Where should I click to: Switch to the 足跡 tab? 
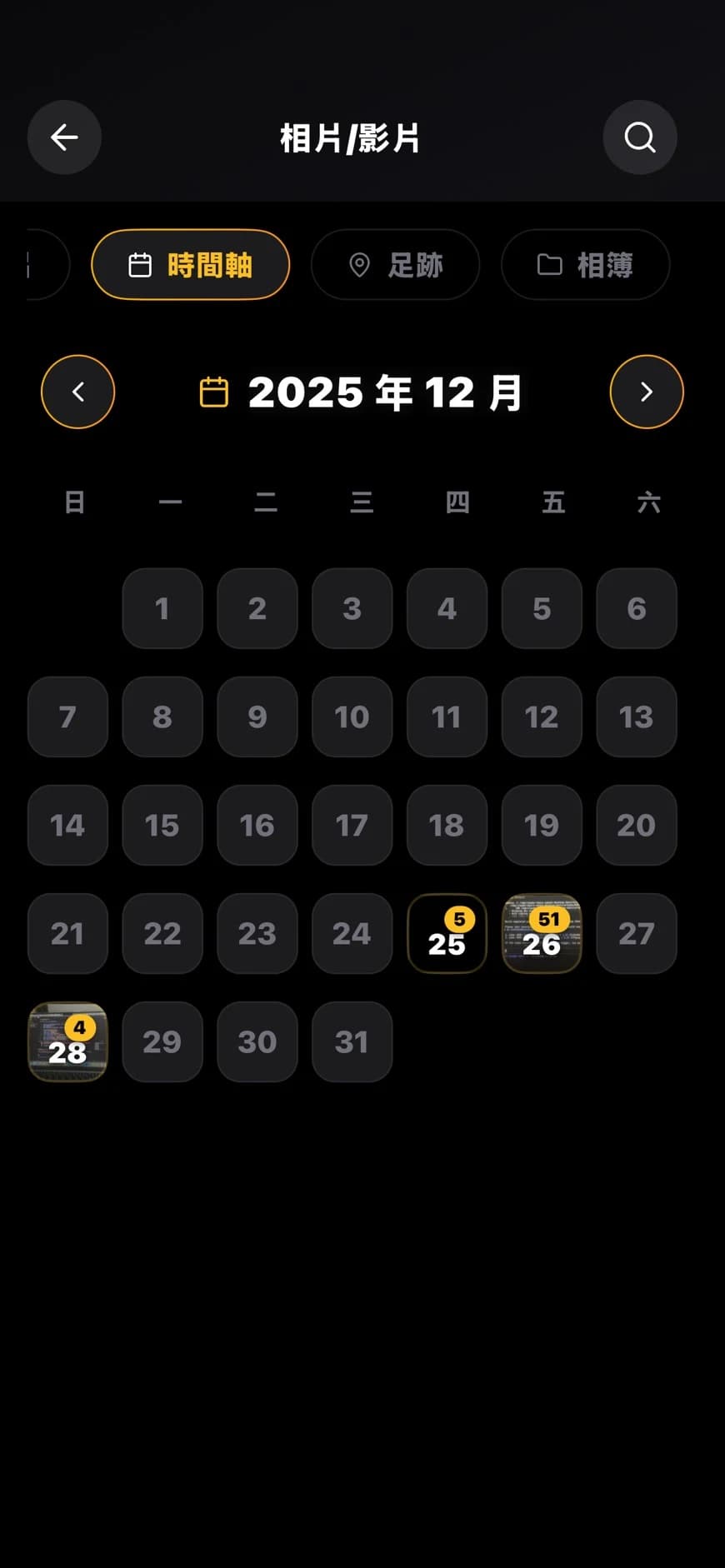(x=395, y=265)
